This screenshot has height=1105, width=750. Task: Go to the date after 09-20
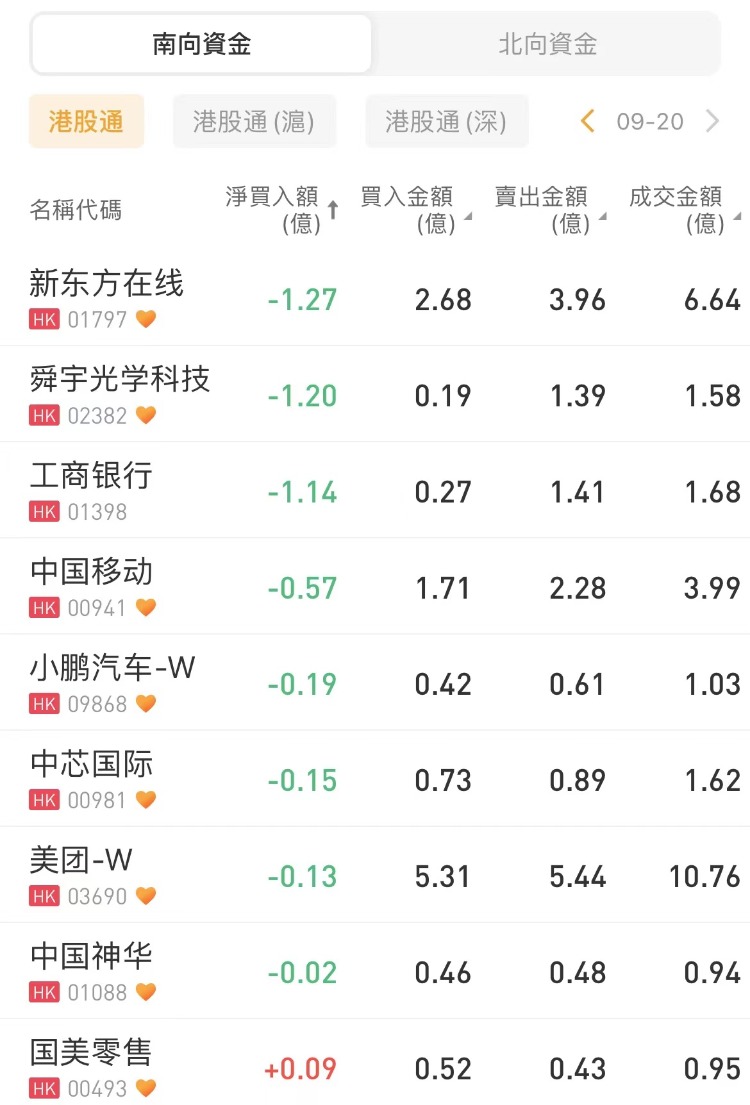(x=712, y=122)
